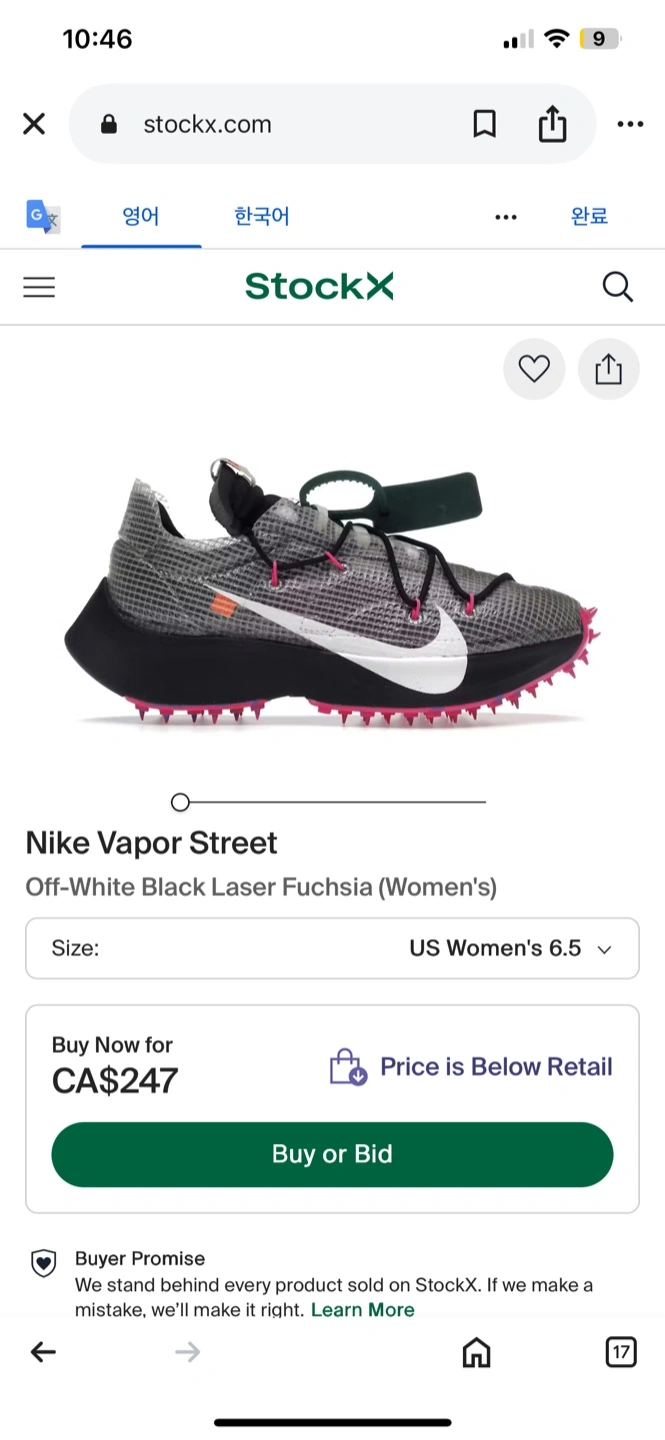665x1440 pixels.
Task: Open Learn More about Buyer Promise
Action: (x=362, y=1309)
